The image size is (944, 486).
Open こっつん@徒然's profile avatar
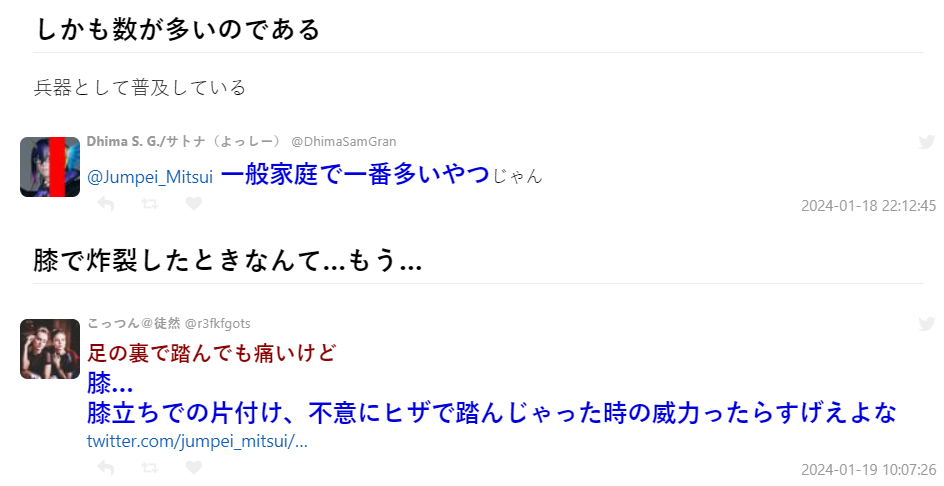click(50, 349)
